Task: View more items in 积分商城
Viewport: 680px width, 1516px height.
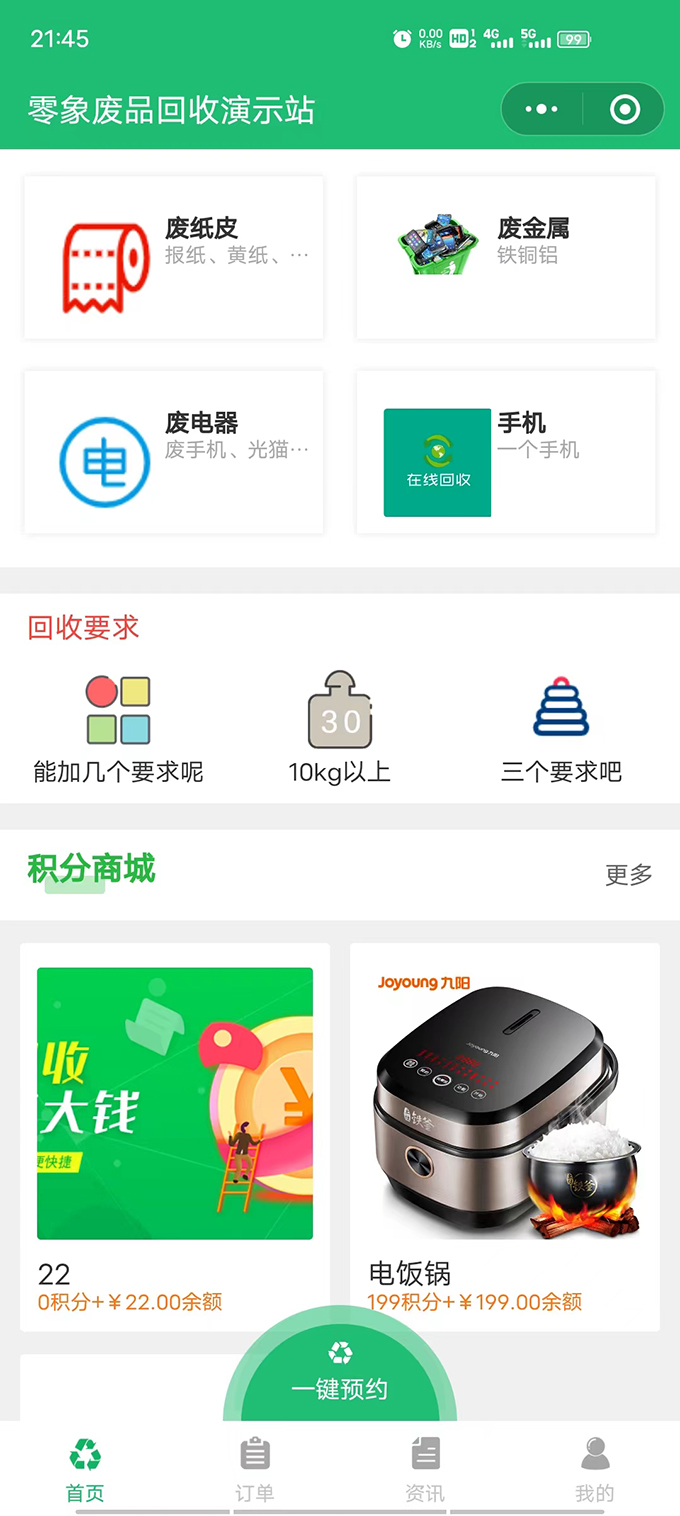Action: pyautogui.click(x=628, y=875)
